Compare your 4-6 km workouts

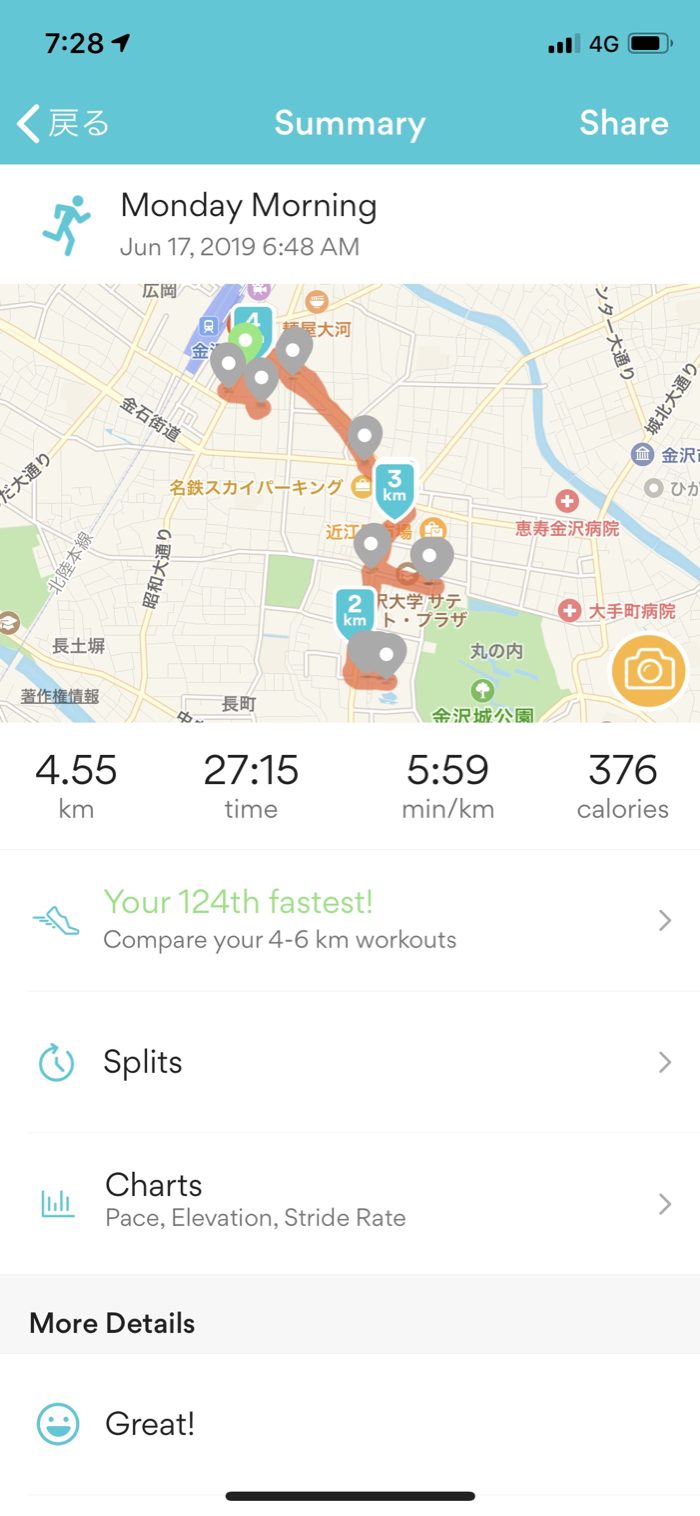pos(350,920)
